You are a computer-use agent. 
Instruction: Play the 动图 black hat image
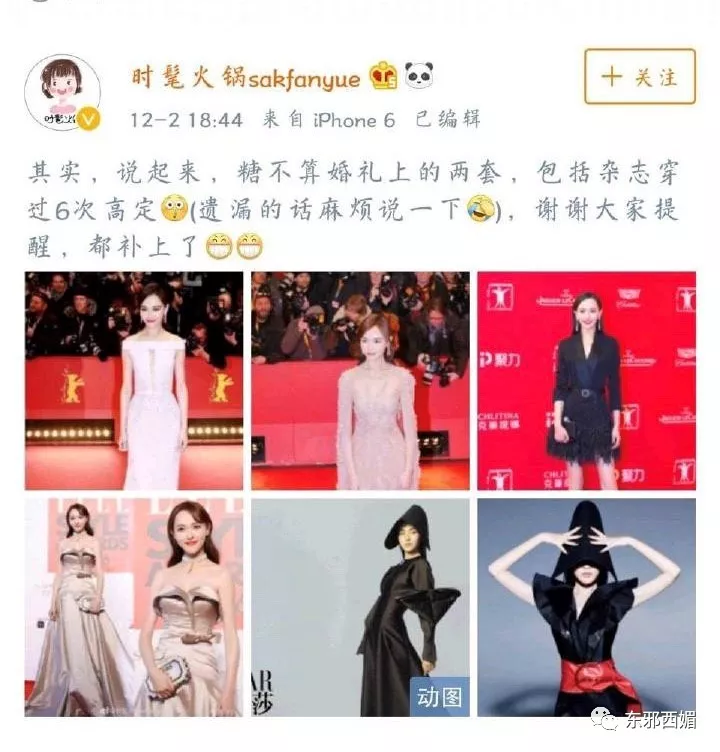[x=360, y=607]
